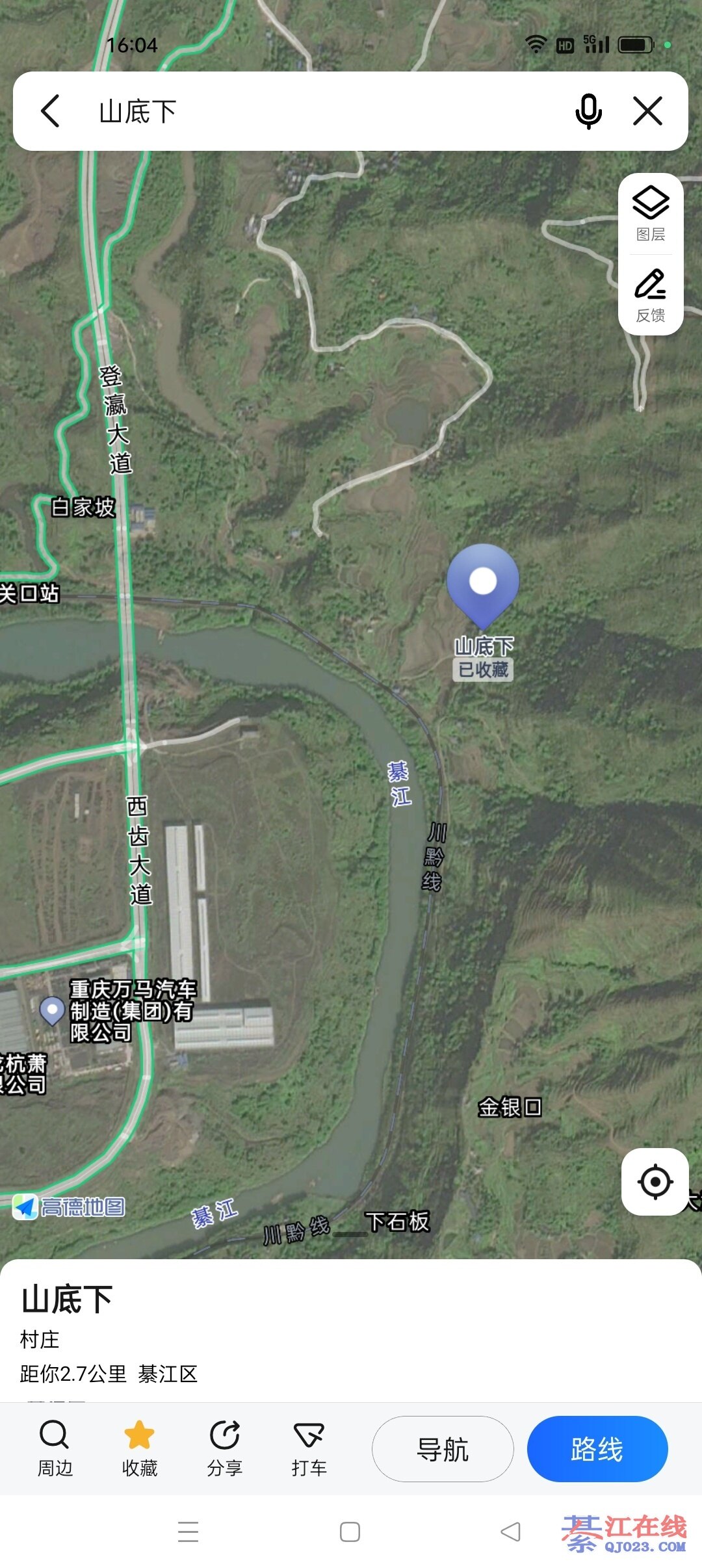Share this place via 分享

pyautogui.click(x=224, y=1448)
